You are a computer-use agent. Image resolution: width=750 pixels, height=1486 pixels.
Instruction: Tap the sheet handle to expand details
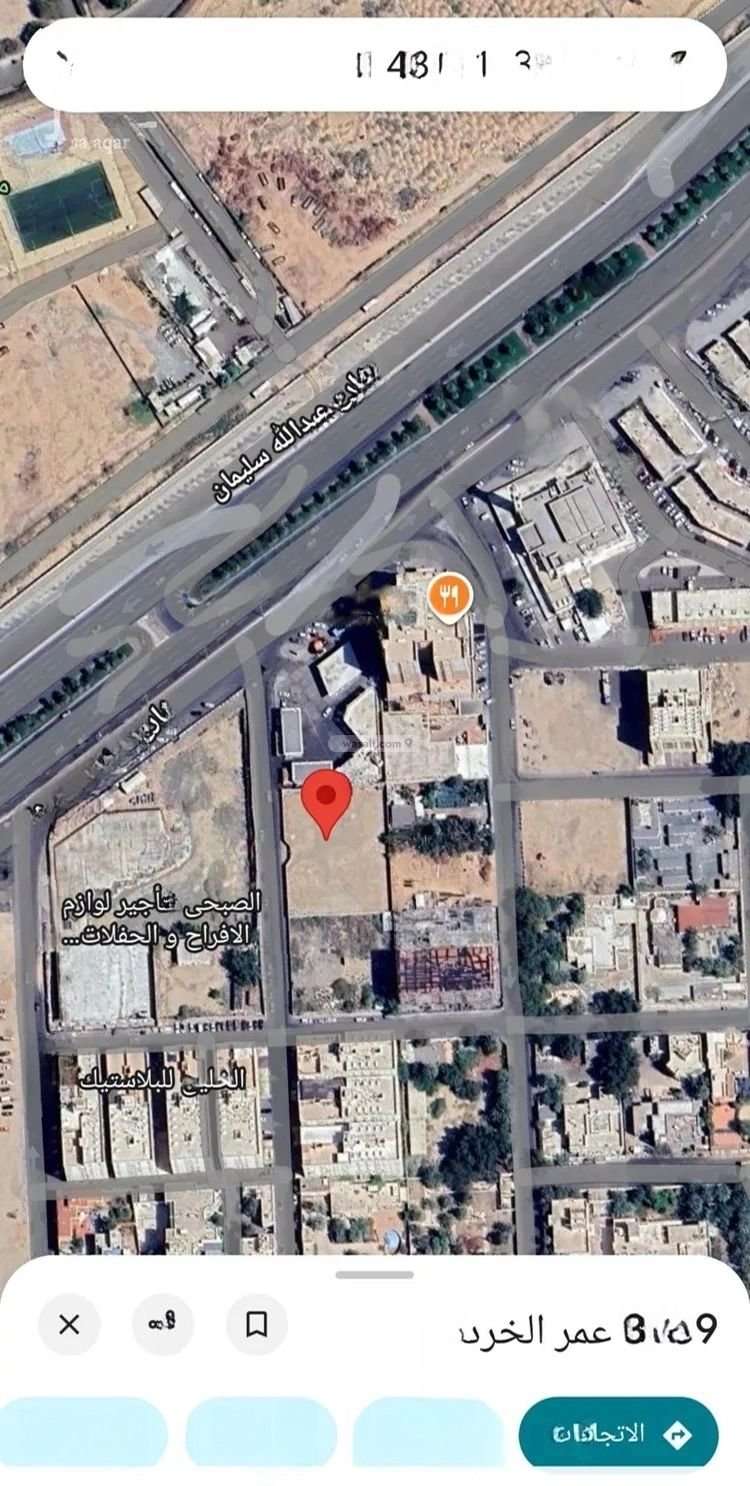pyautogui.click(x=374, y=1274)
